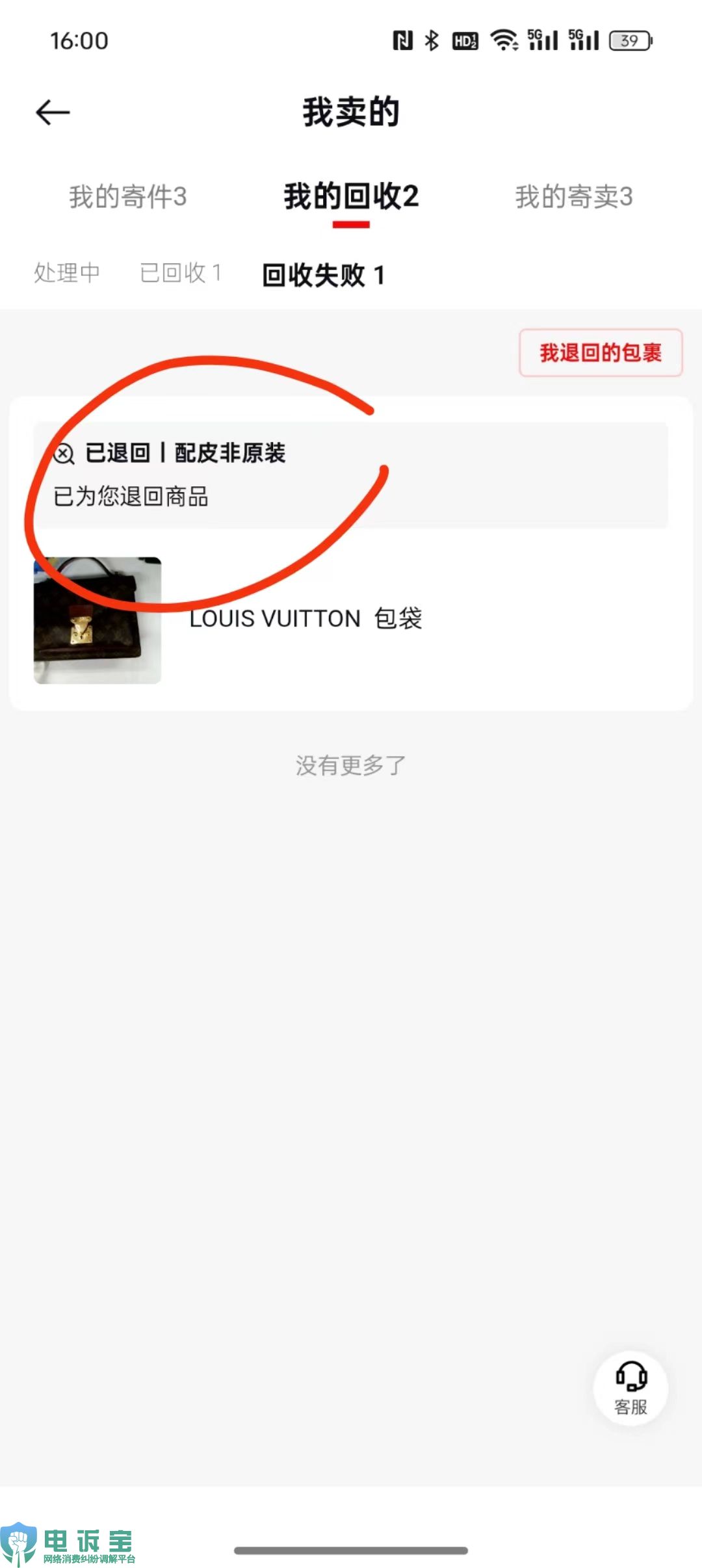702x1568 pixels.
Task: Select the 我的回收2 tab
Action: pos(351,197)
